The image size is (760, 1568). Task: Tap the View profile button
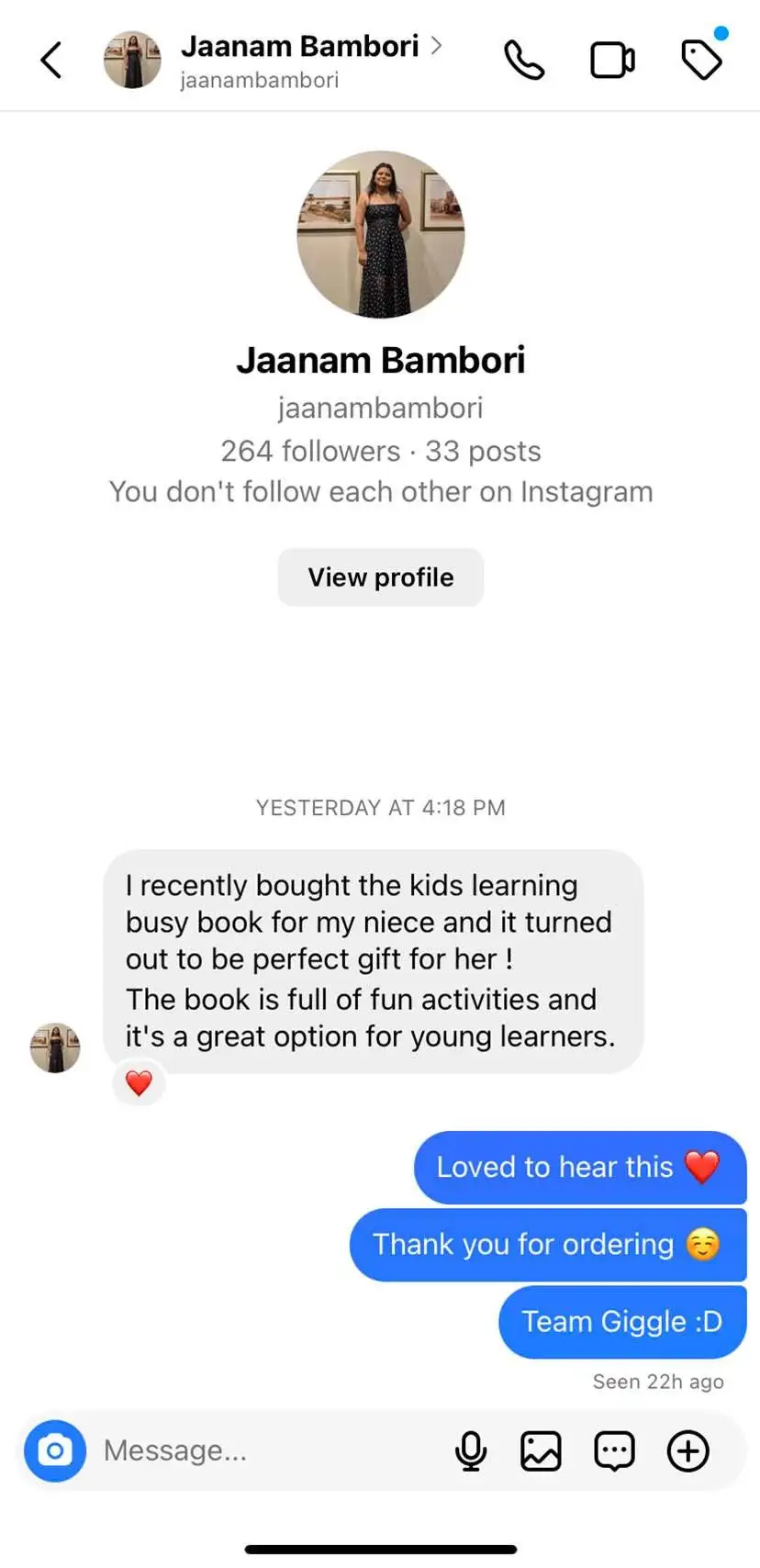click(x=380, y=577)
